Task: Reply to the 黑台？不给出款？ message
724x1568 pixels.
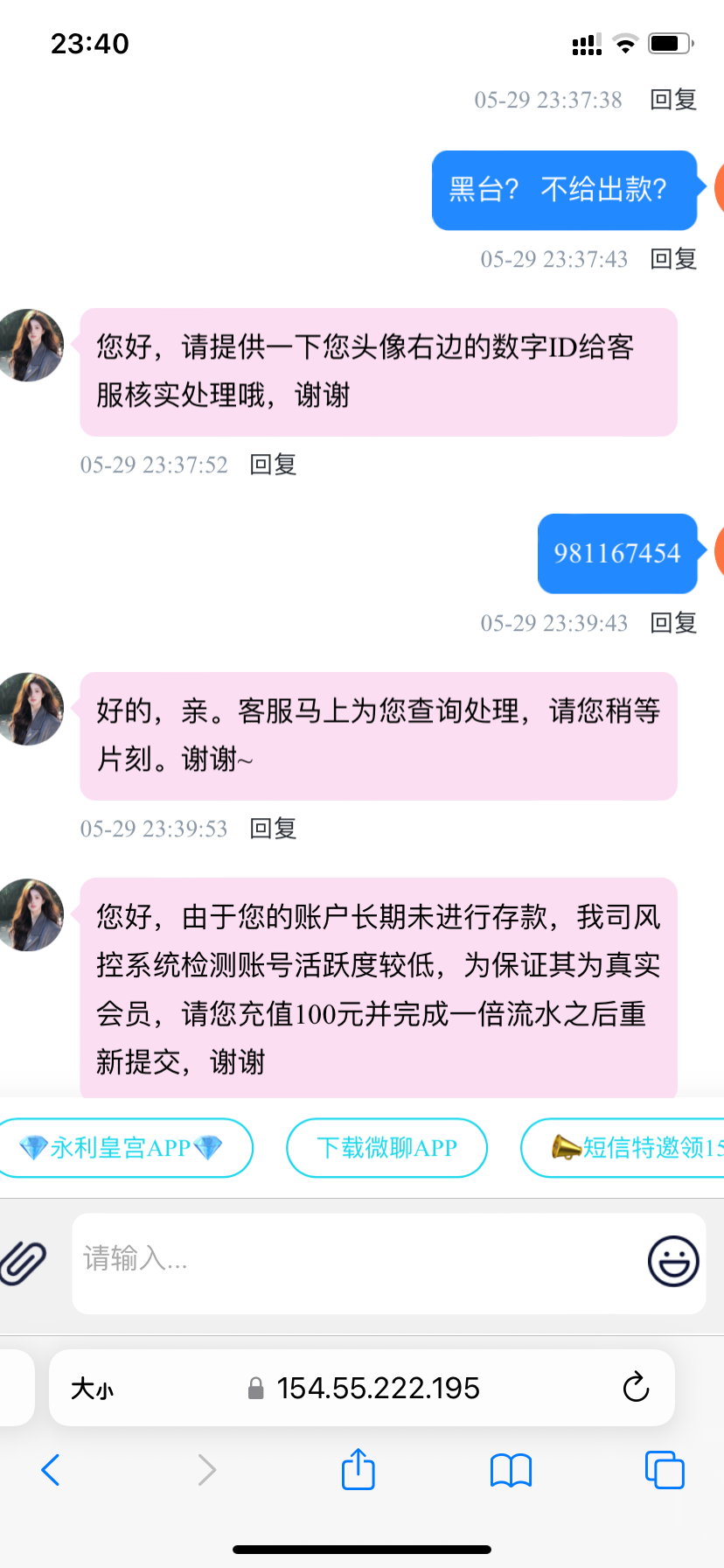Action: (x=673, y=259)
